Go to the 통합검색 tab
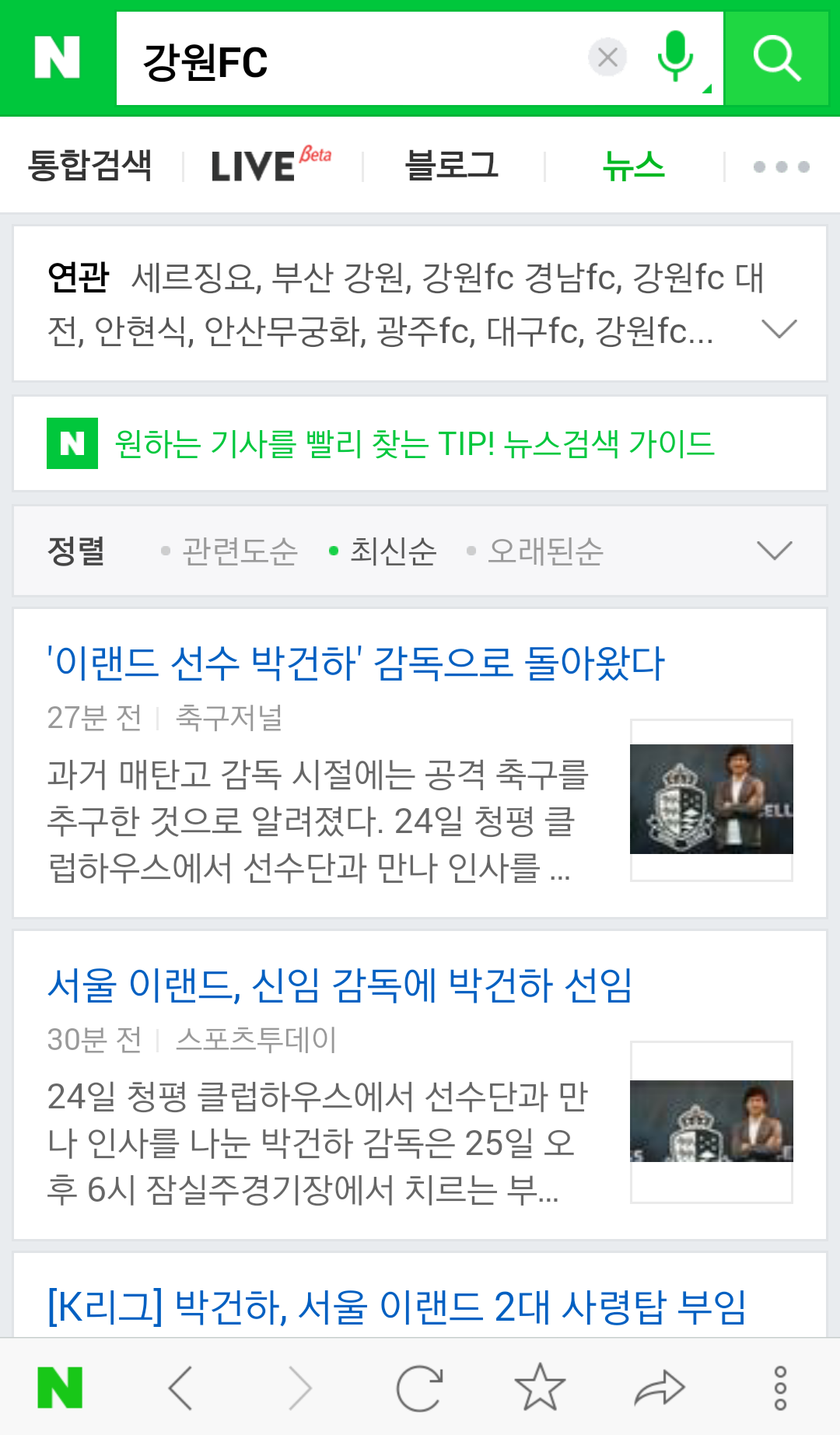The image size is (840, 1435). [x=91, y=163]
